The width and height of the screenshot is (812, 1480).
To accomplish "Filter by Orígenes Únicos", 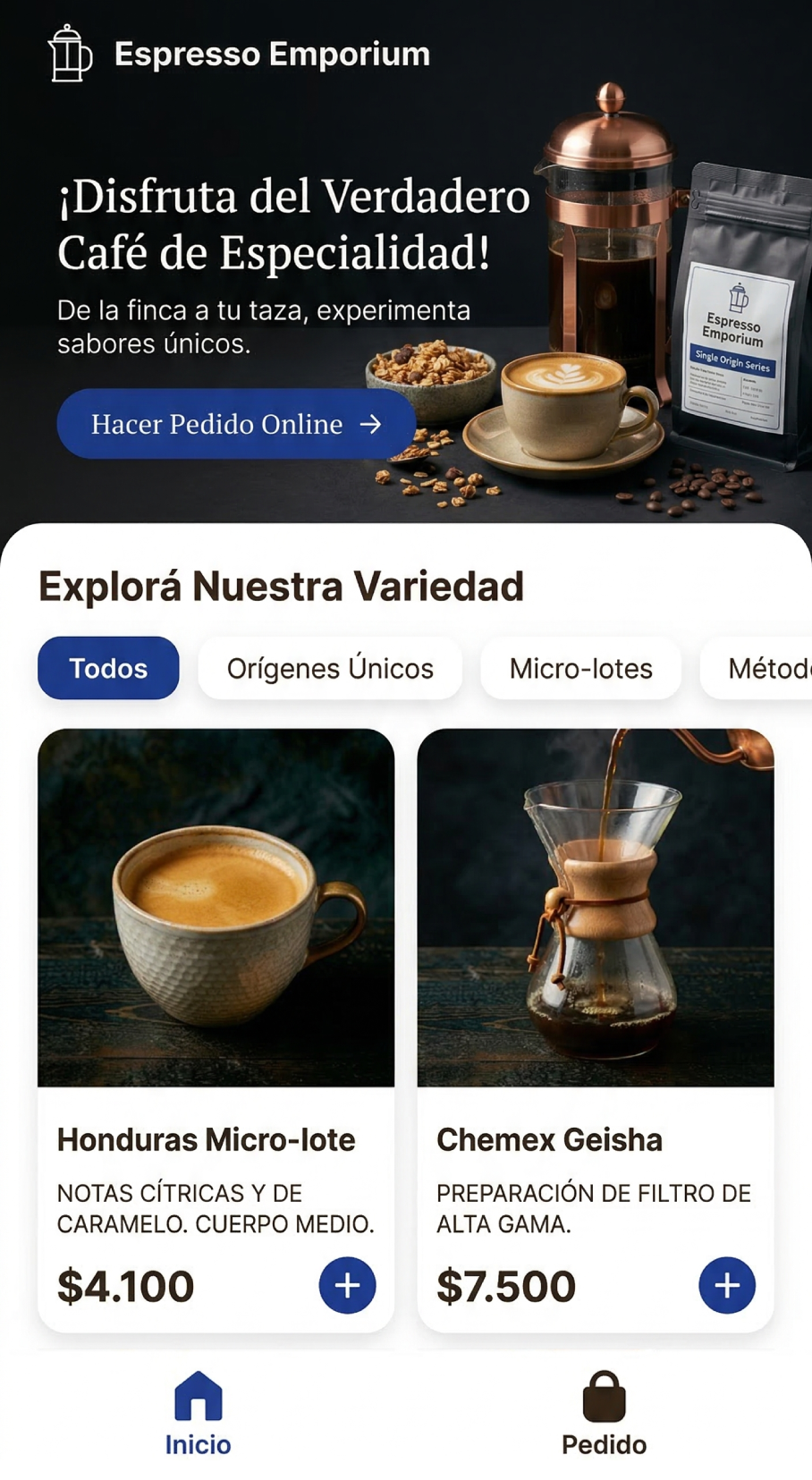I will (x=330, y=668).
